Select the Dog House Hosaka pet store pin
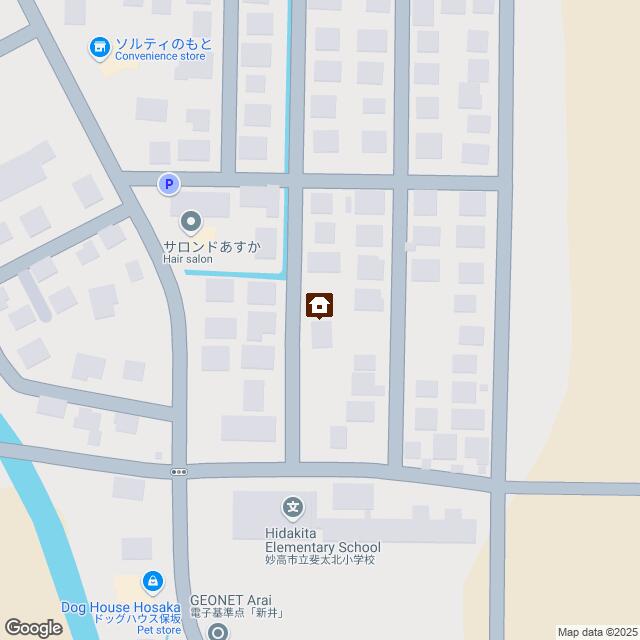Viewport: 640px width, 640px height. 152,580
